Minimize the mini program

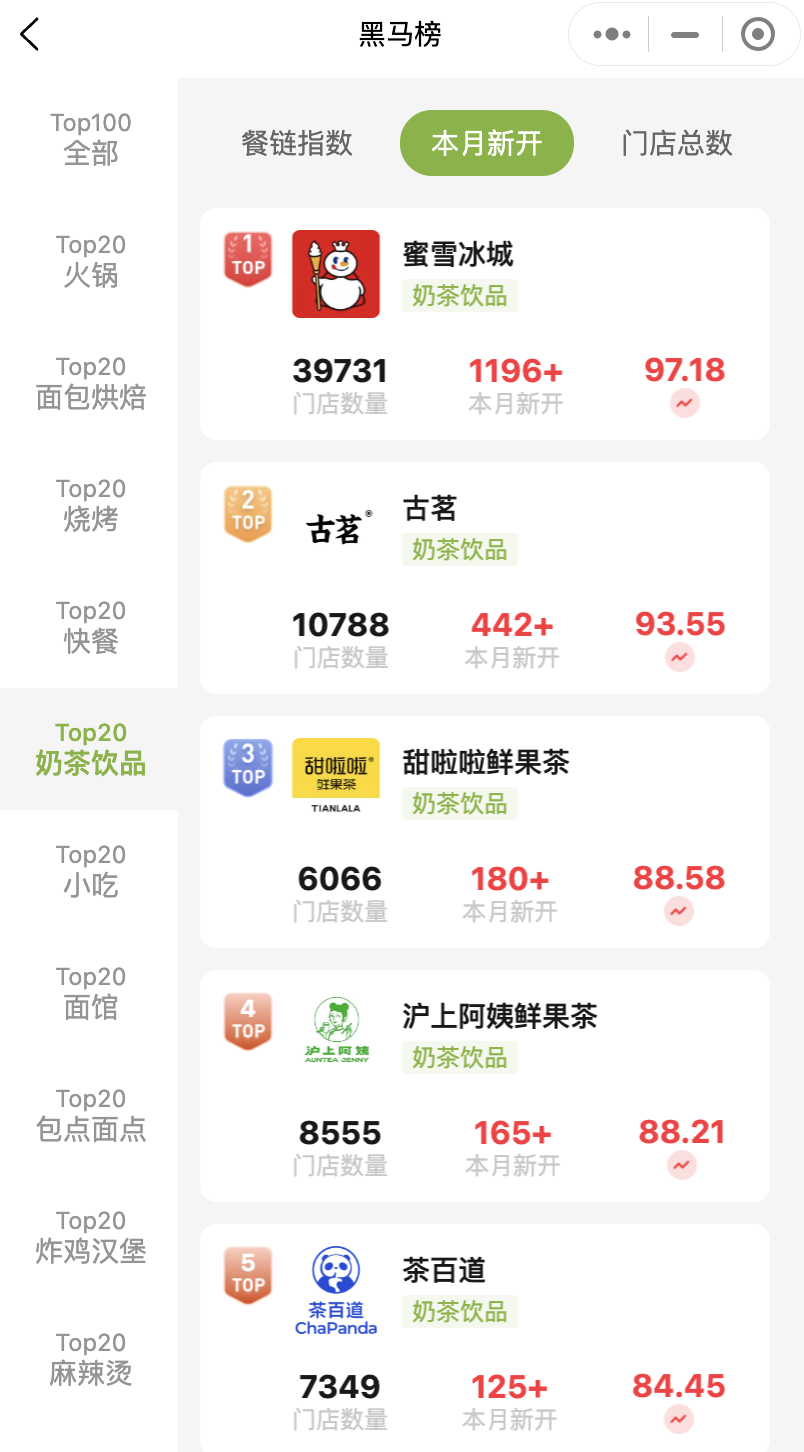685,35
